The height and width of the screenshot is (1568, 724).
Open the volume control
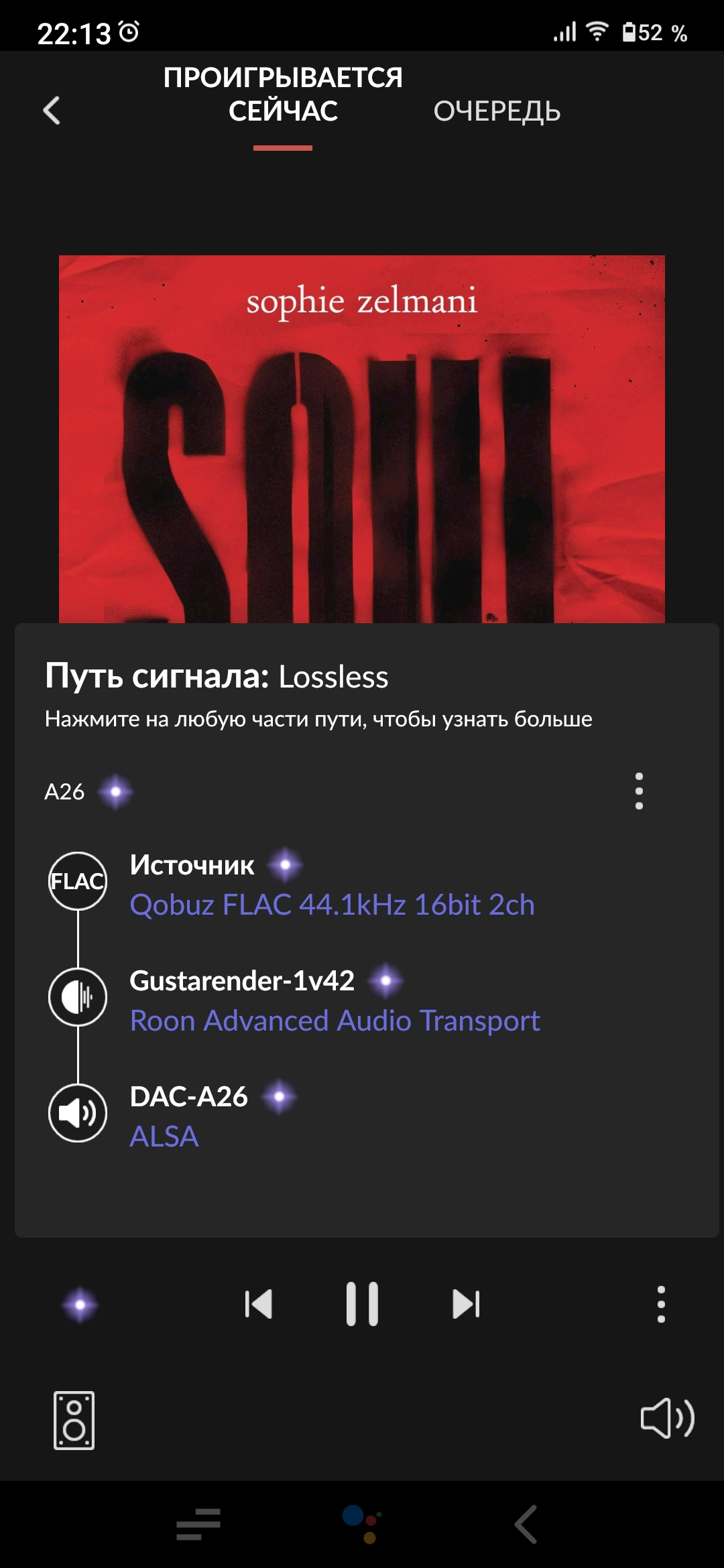coord(667,1418)
